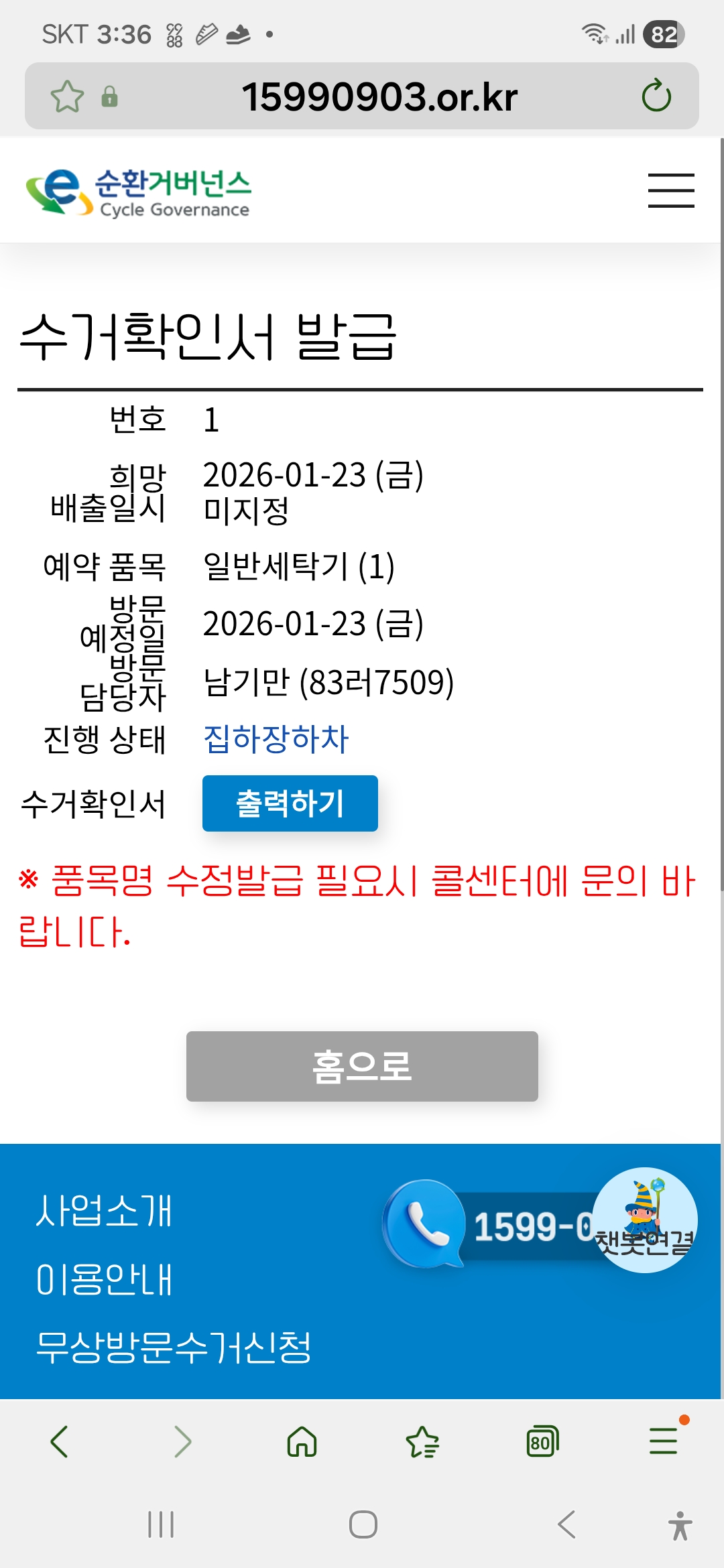724x1568 pixels.
Task: Open the 사업소개 footer link
Action: pyautogui.click(x=104, y=1212)
